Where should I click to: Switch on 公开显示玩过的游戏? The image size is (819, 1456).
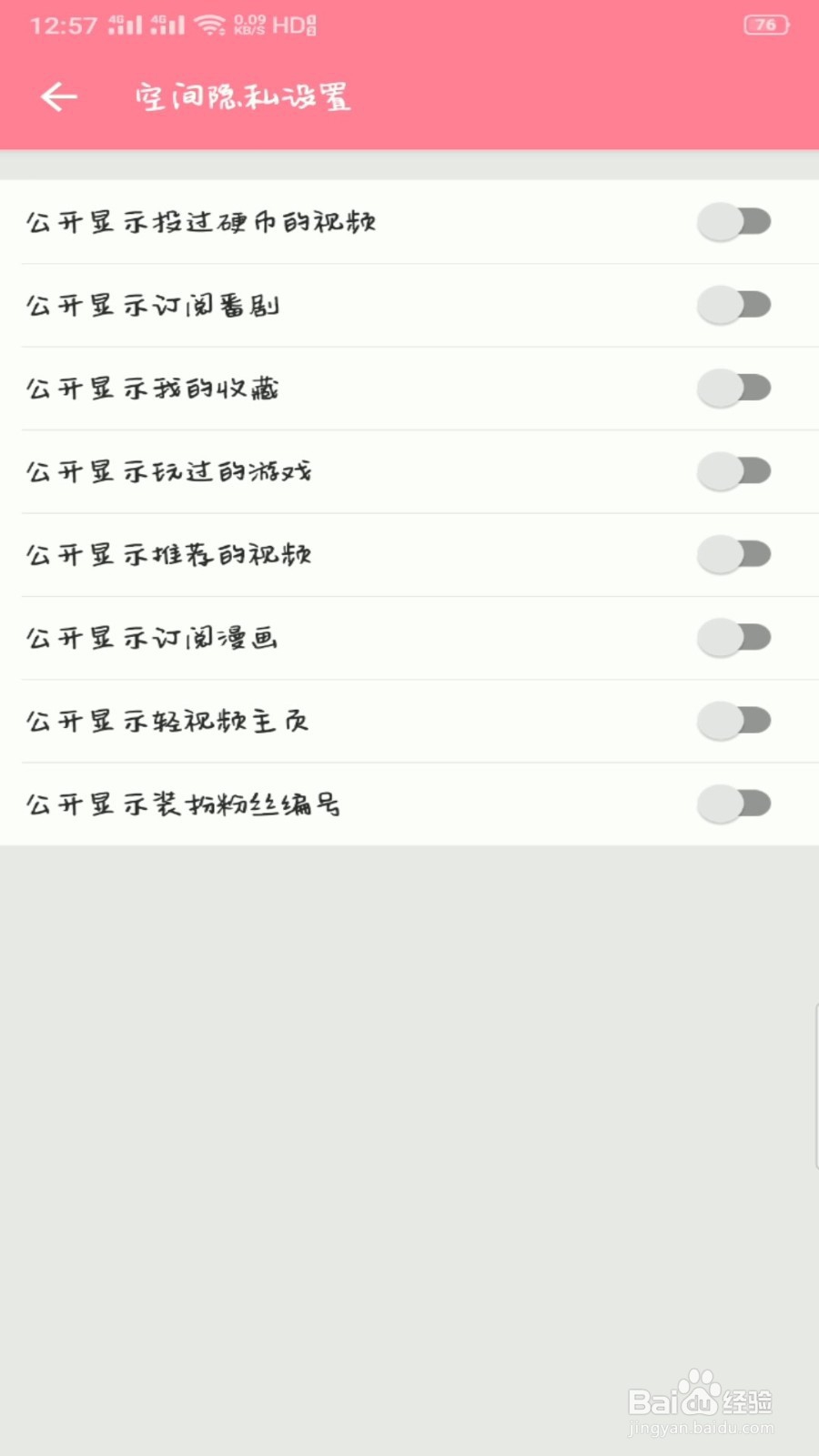(734, 471)
